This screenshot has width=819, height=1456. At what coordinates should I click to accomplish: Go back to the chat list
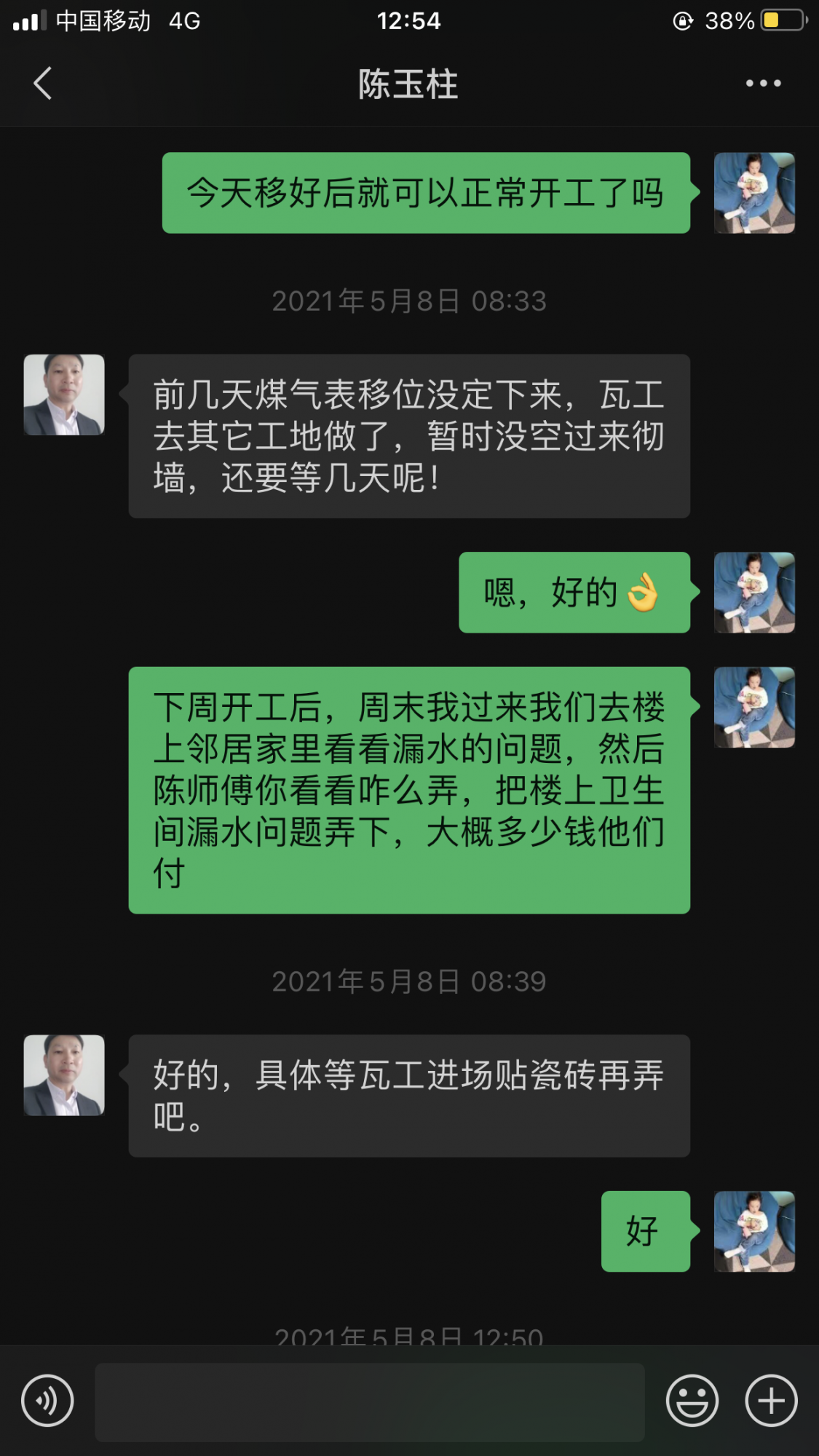(x=43, y=83)
